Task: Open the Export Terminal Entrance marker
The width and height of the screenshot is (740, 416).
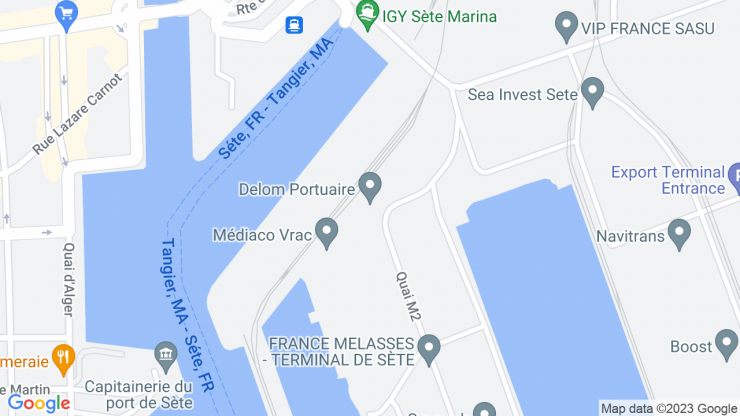Action: pos(734,176)
